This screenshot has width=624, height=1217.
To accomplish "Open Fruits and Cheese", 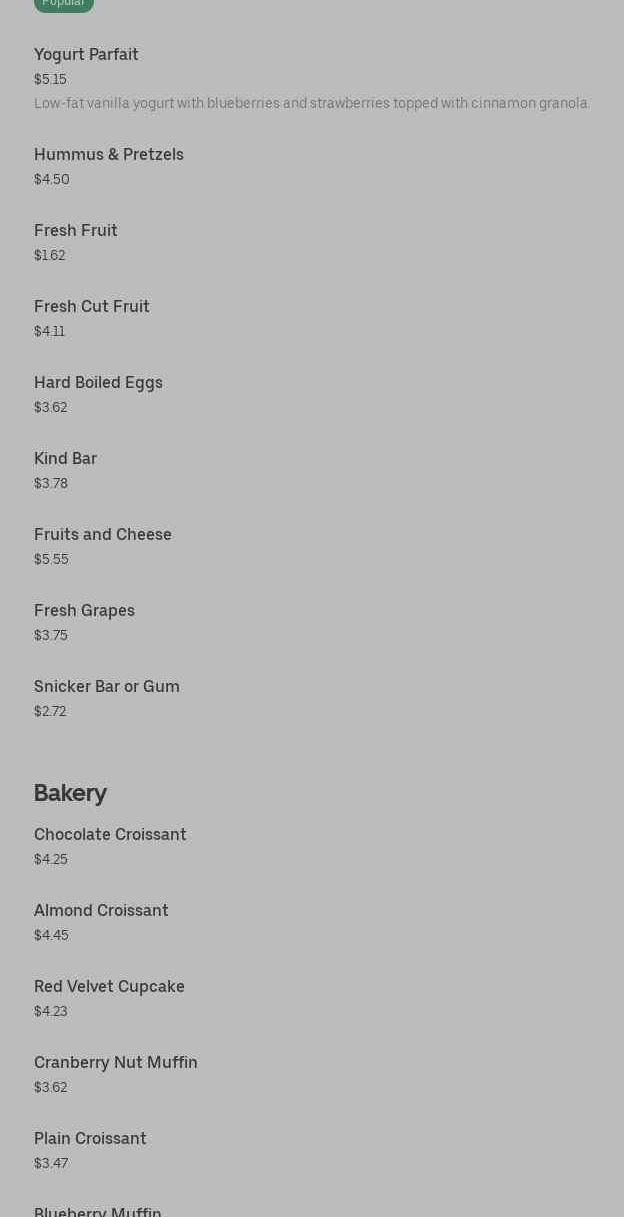I will [103, 535].
